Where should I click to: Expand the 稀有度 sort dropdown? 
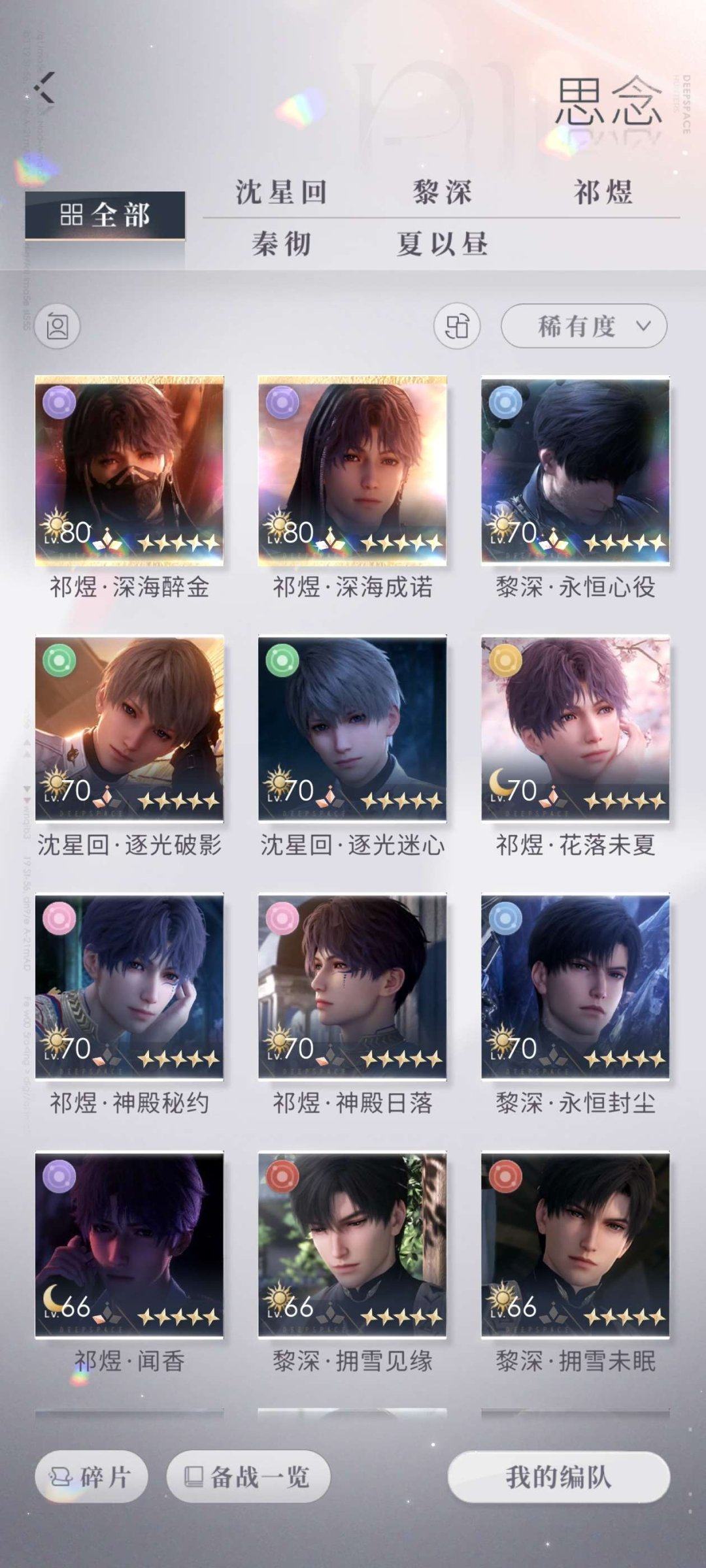(584, 325)
